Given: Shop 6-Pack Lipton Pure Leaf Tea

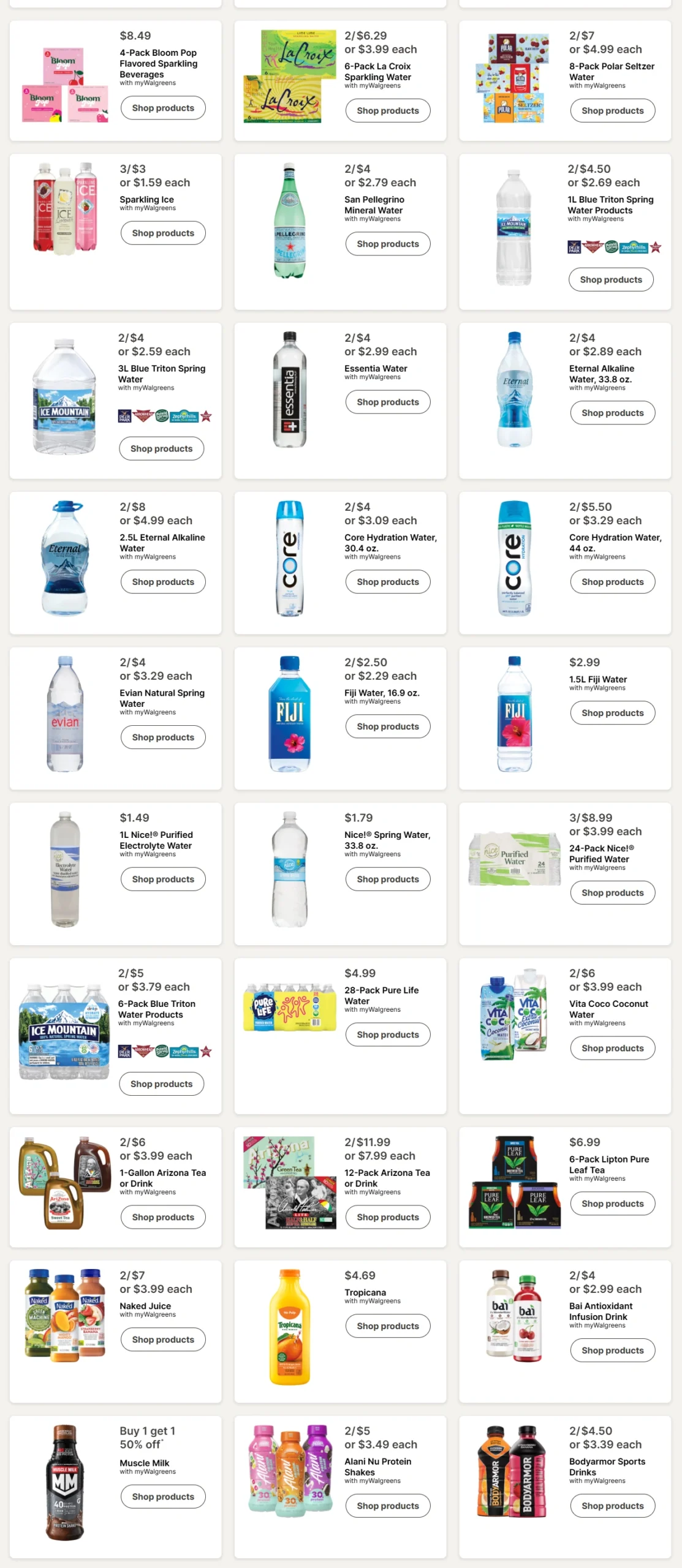Looking at the screenshot, I should coord(612,1204).
